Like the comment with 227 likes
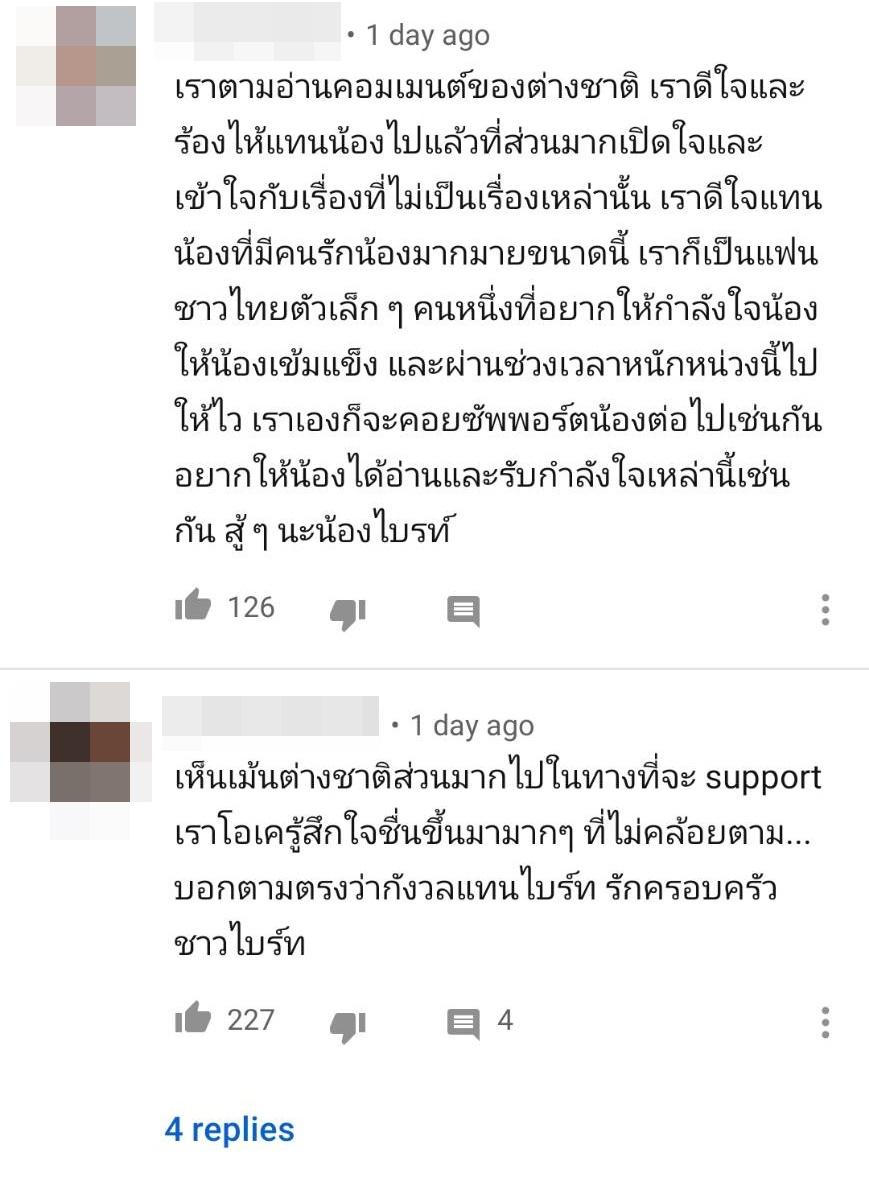This screenshot has height=1189, width=869. coord(192,1020)
